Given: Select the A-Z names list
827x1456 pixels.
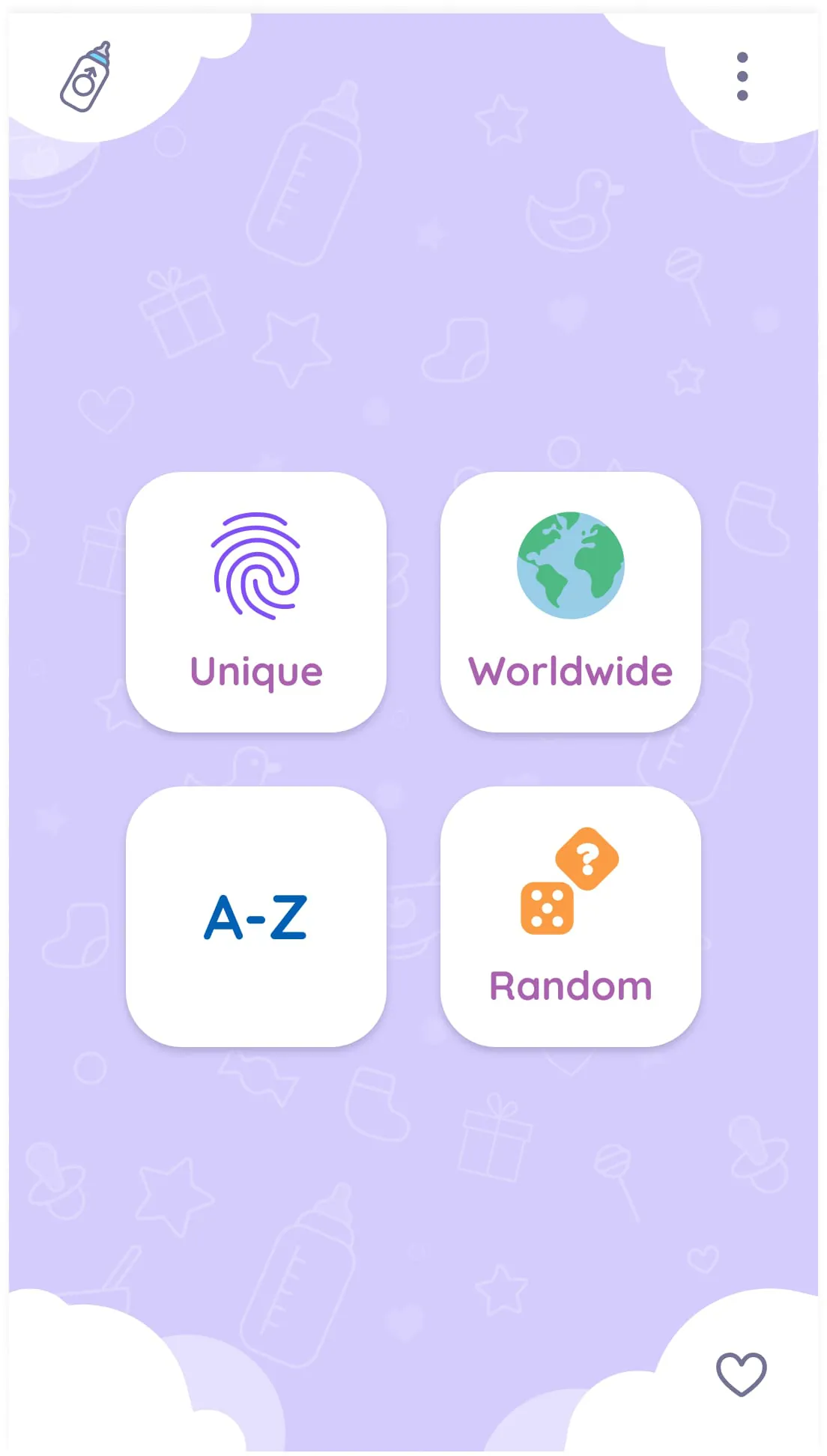Looking at the screenshot, I should click(256, 916).
